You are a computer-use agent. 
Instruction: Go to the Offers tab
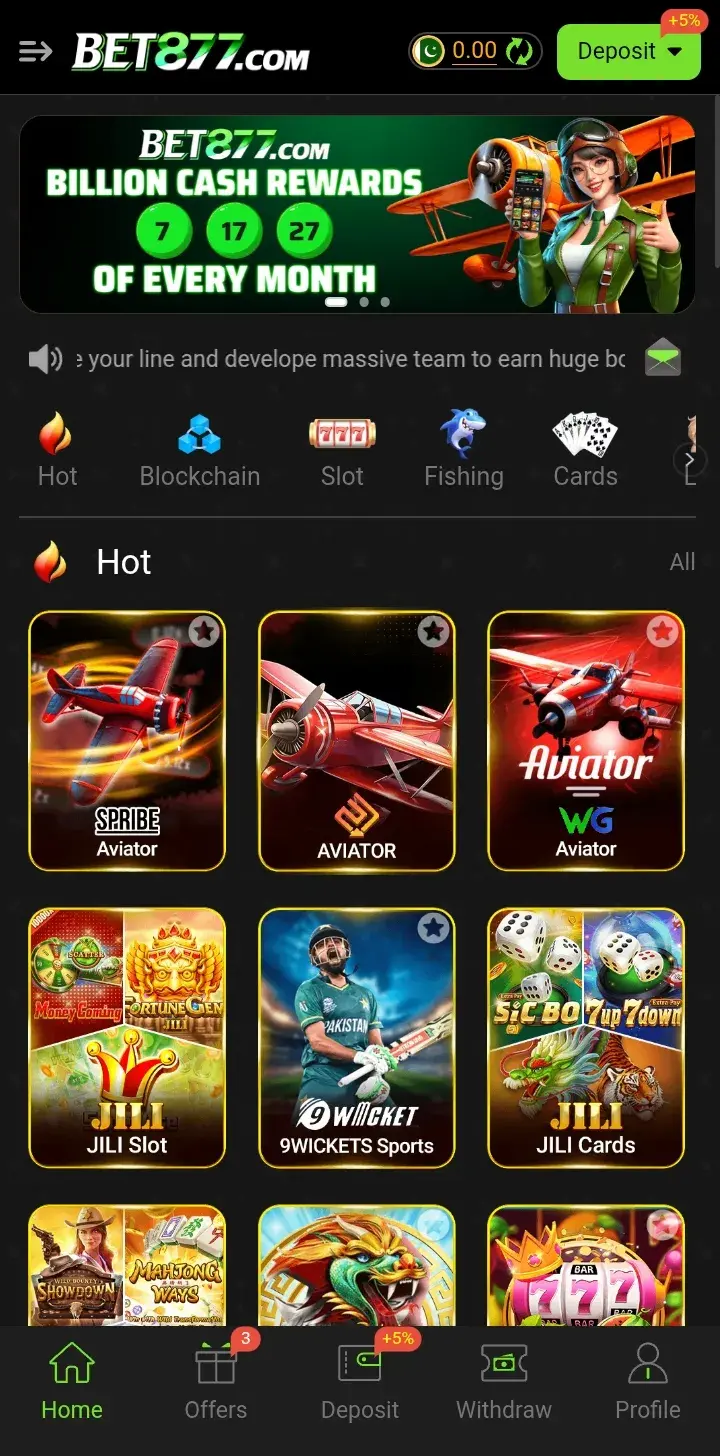(x=216, y=1383)
